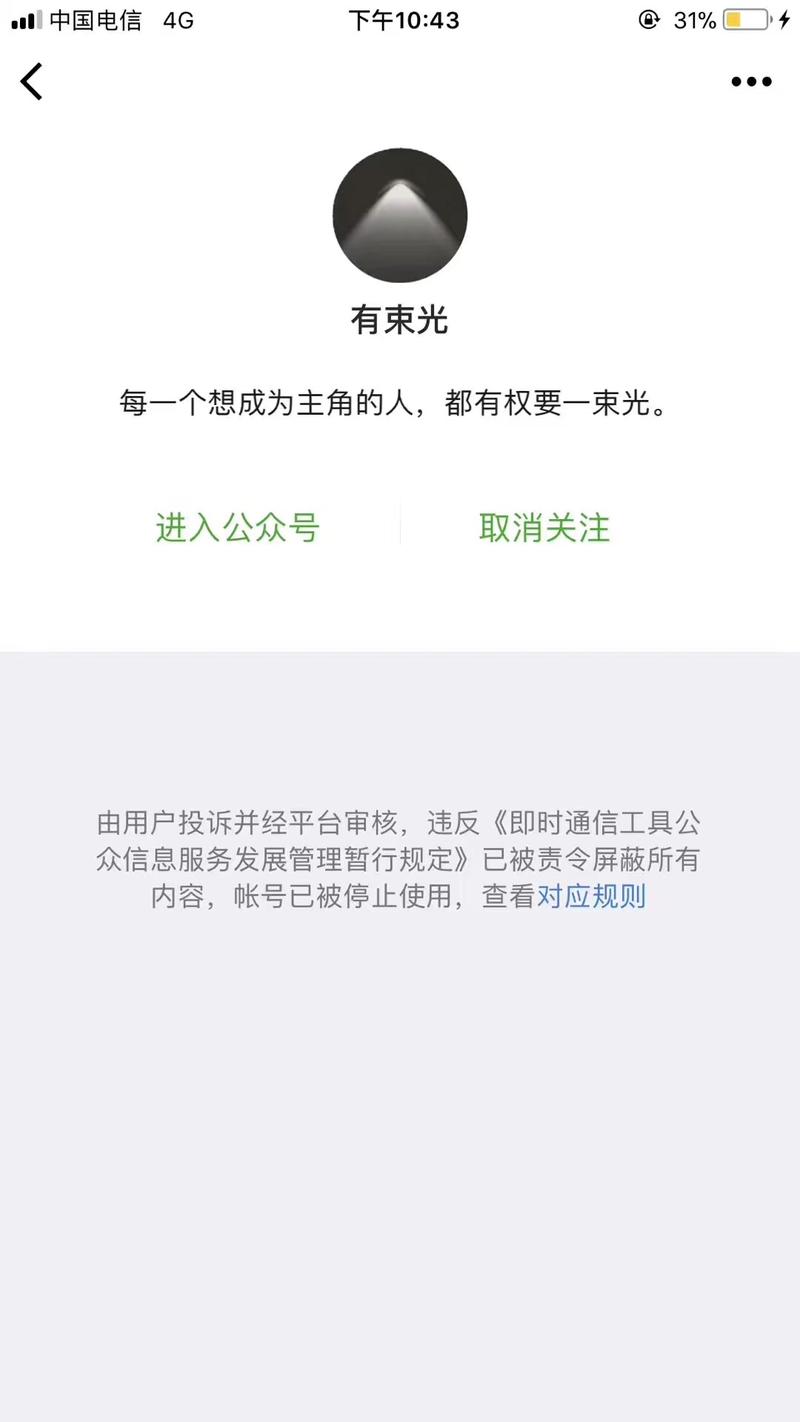Tap the account name 有束光

pyautogui.click(x=399, y=321)
